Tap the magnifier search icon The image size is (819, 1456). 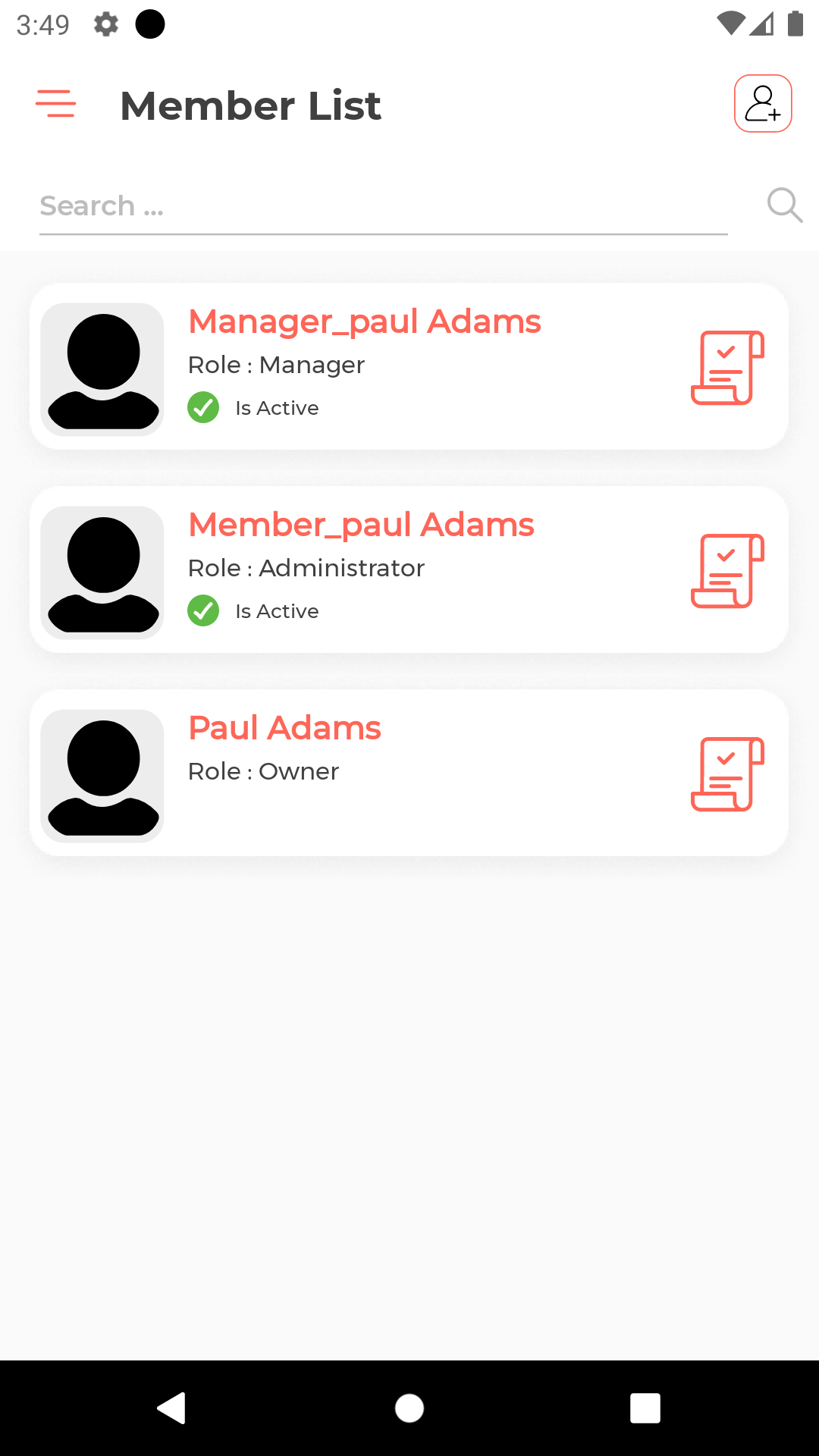tap(784, 205)
